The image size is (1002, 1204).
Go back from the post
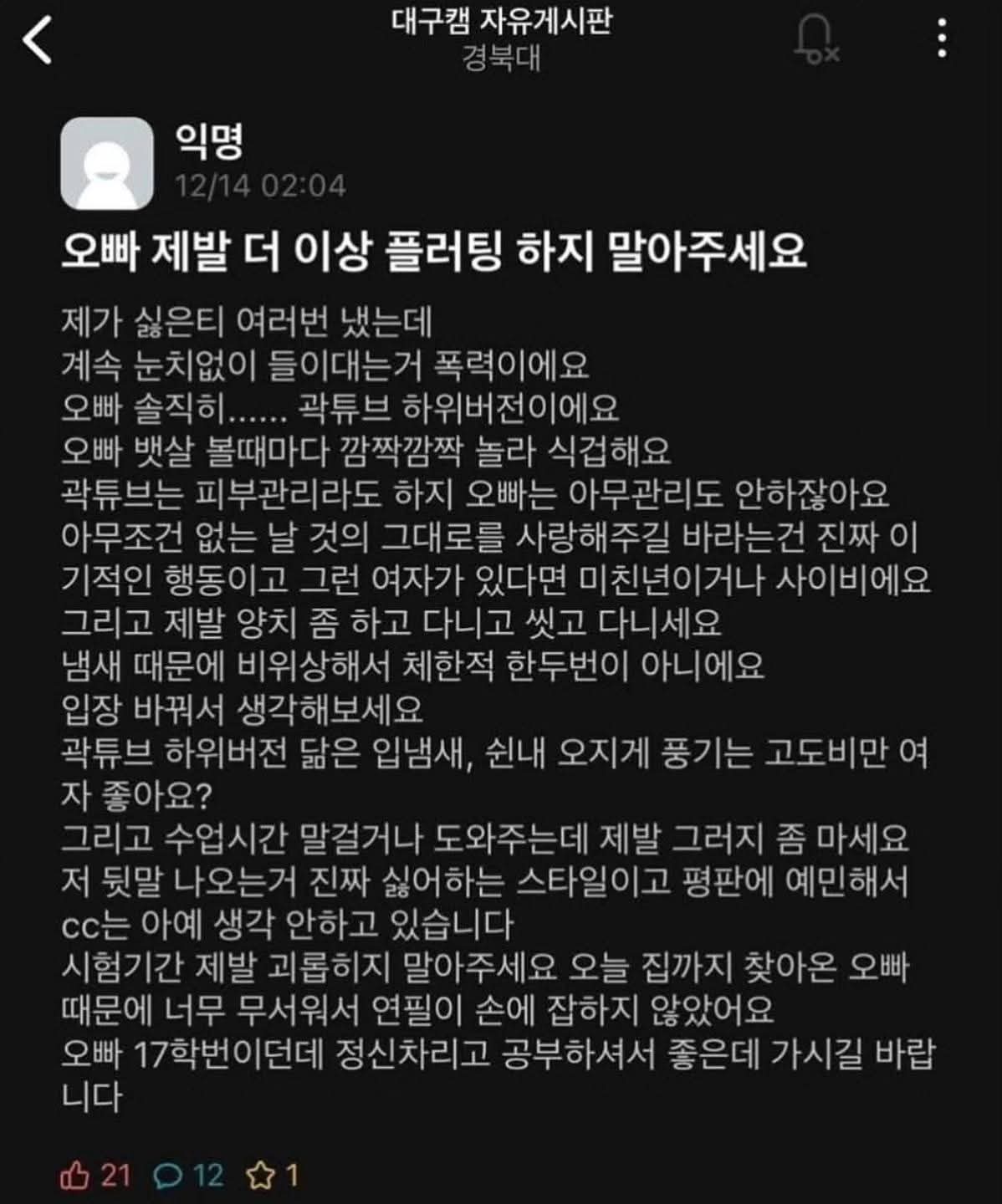click(38, 40)
